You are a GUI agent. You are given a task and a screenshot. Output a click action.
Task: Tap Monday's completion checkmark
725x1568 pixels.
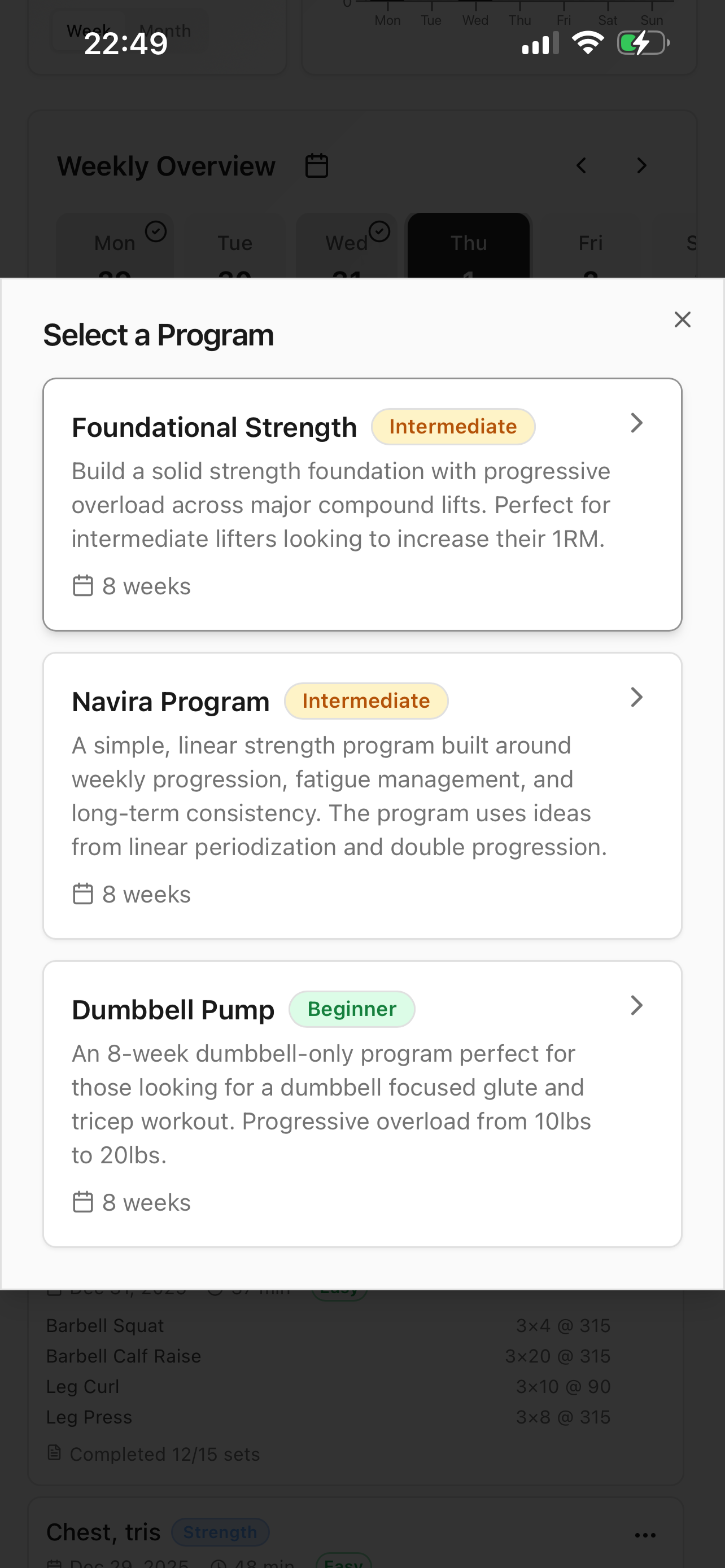[155, 230]
